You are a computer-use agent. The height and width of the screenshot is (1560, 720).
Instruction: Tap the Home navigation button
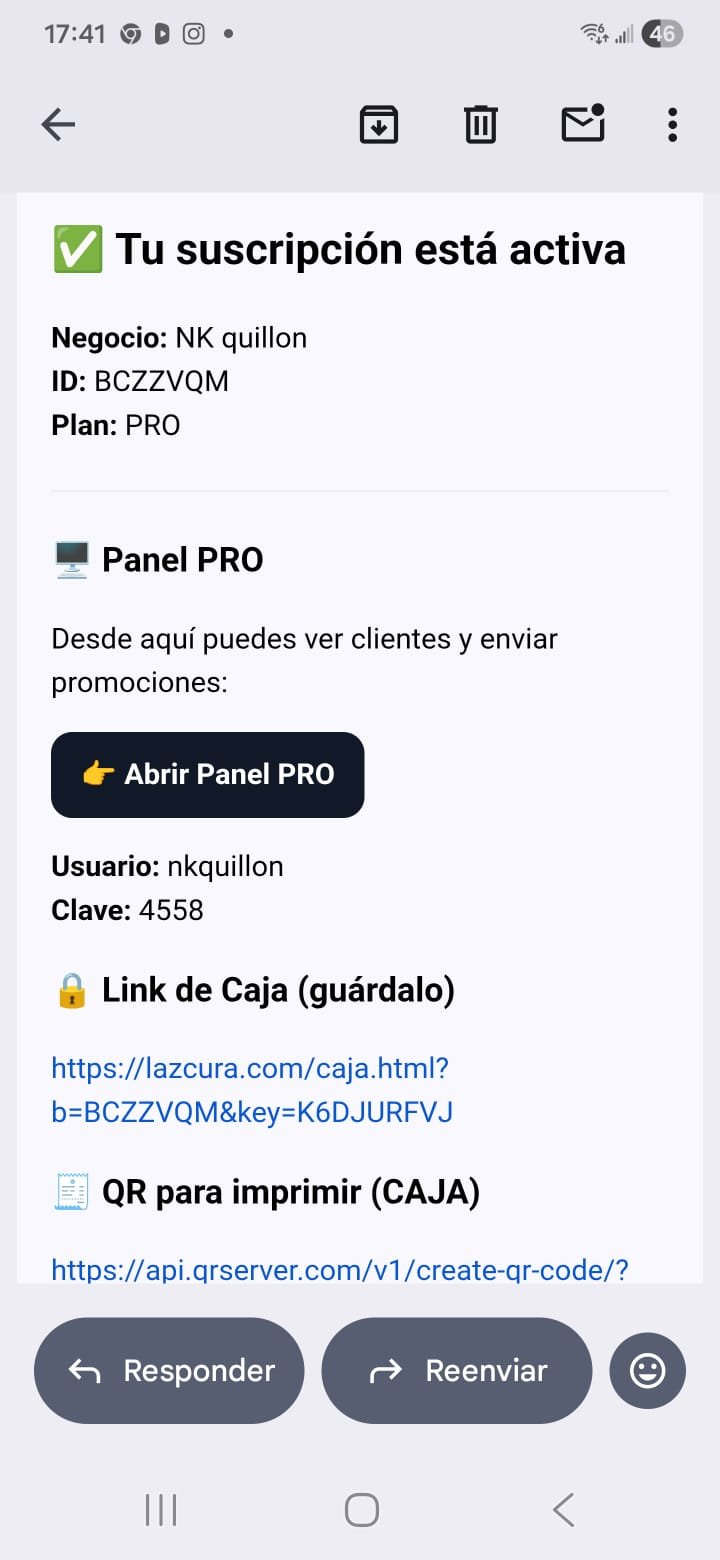click(361, 1510)
